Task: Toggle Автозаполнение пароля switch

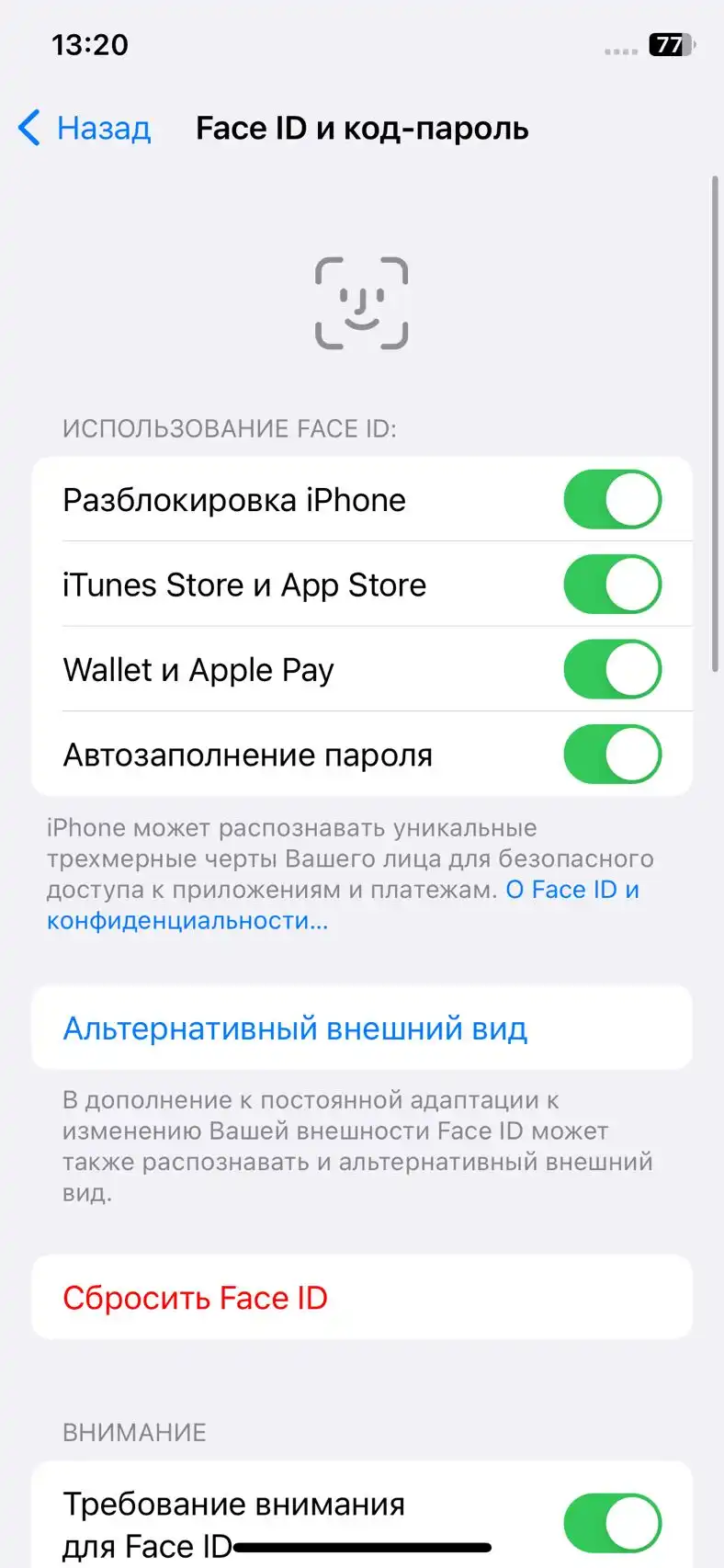Action: tap(612, 755)
